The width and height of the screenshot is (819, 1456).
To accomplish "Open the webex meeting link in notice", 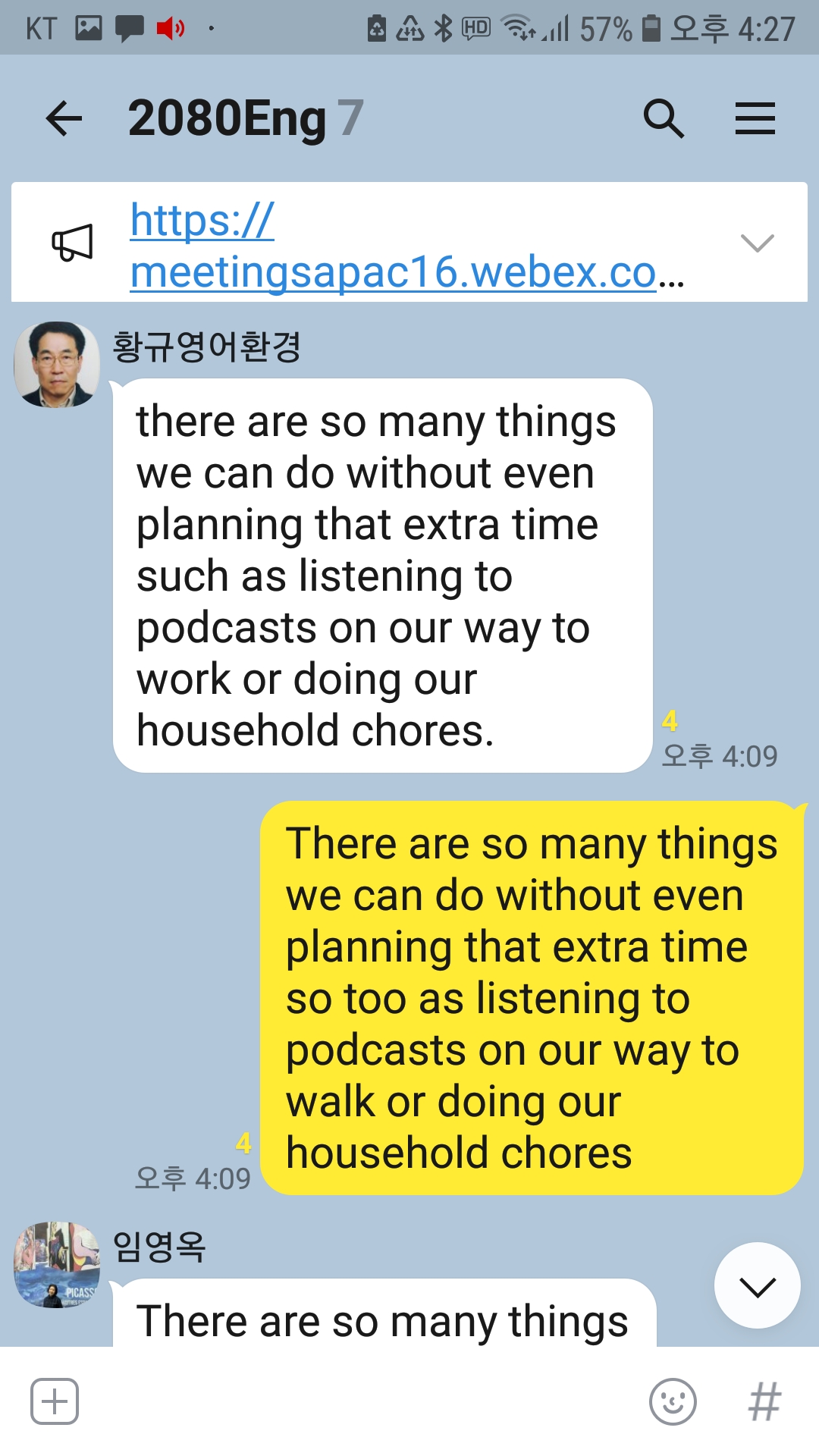I will (x=394, y=246).
